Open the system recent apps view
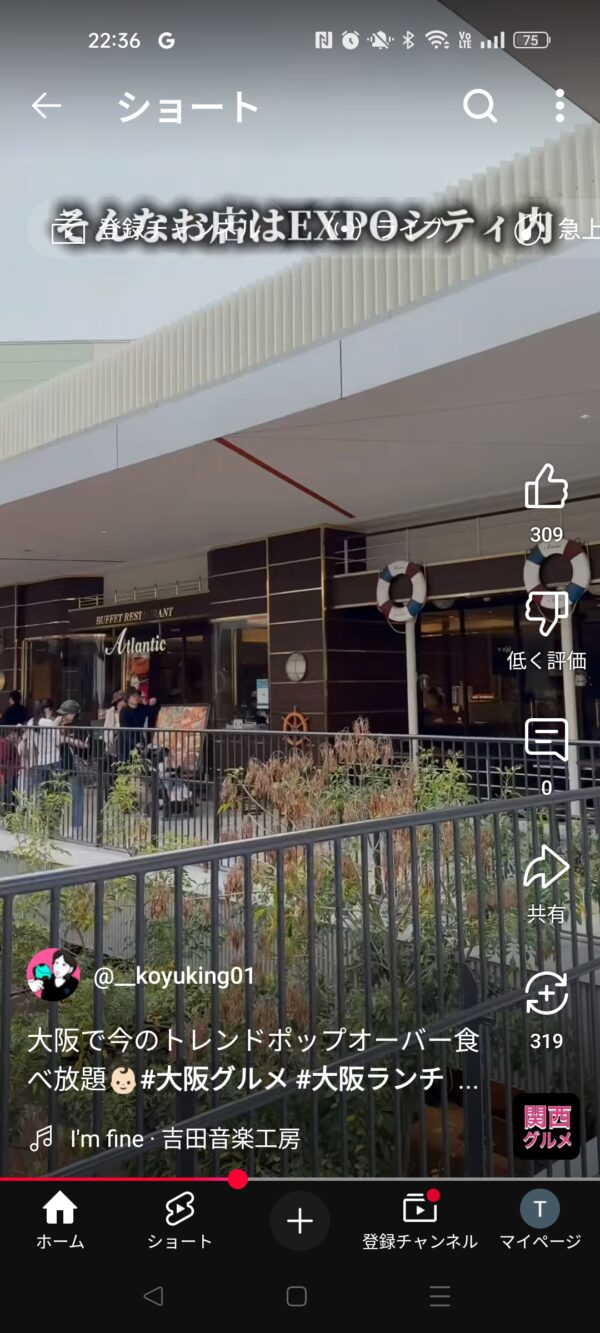 click(440, 1296)
